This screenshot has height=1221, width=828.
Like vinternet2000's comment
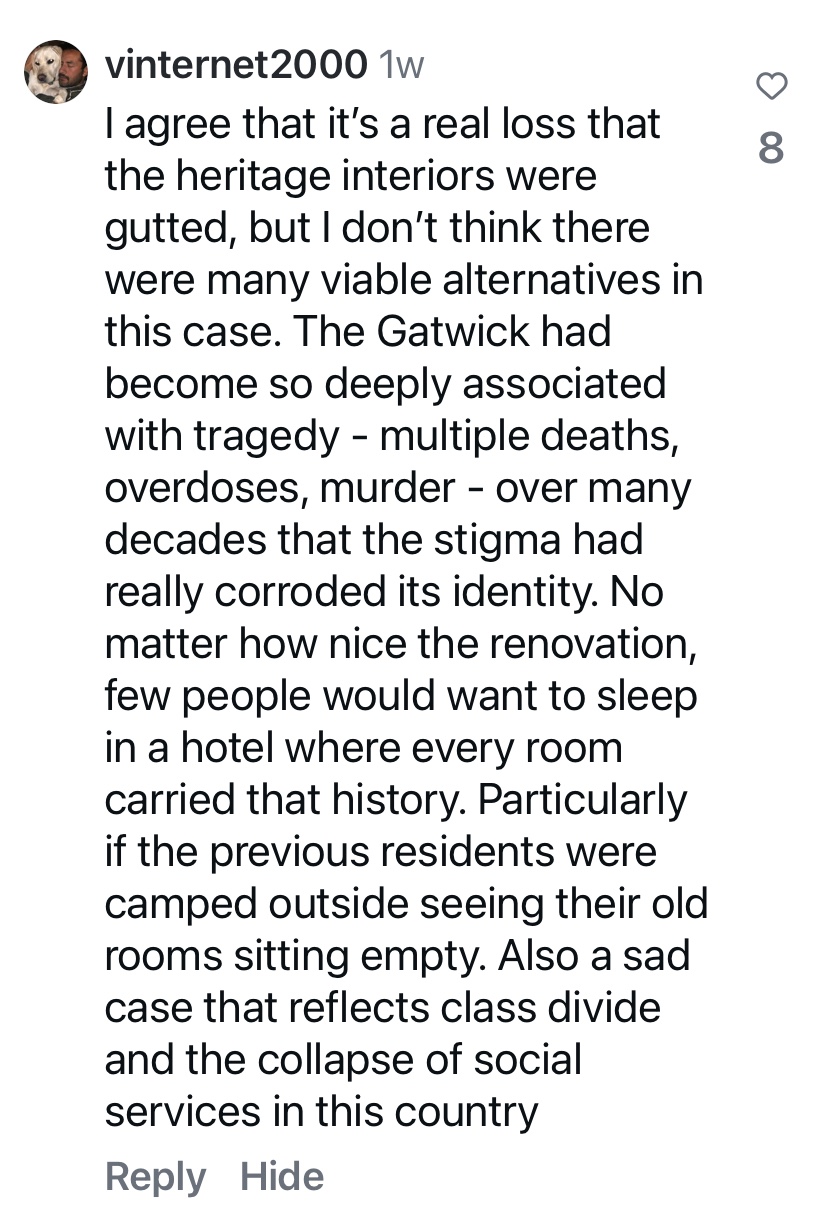770,87
